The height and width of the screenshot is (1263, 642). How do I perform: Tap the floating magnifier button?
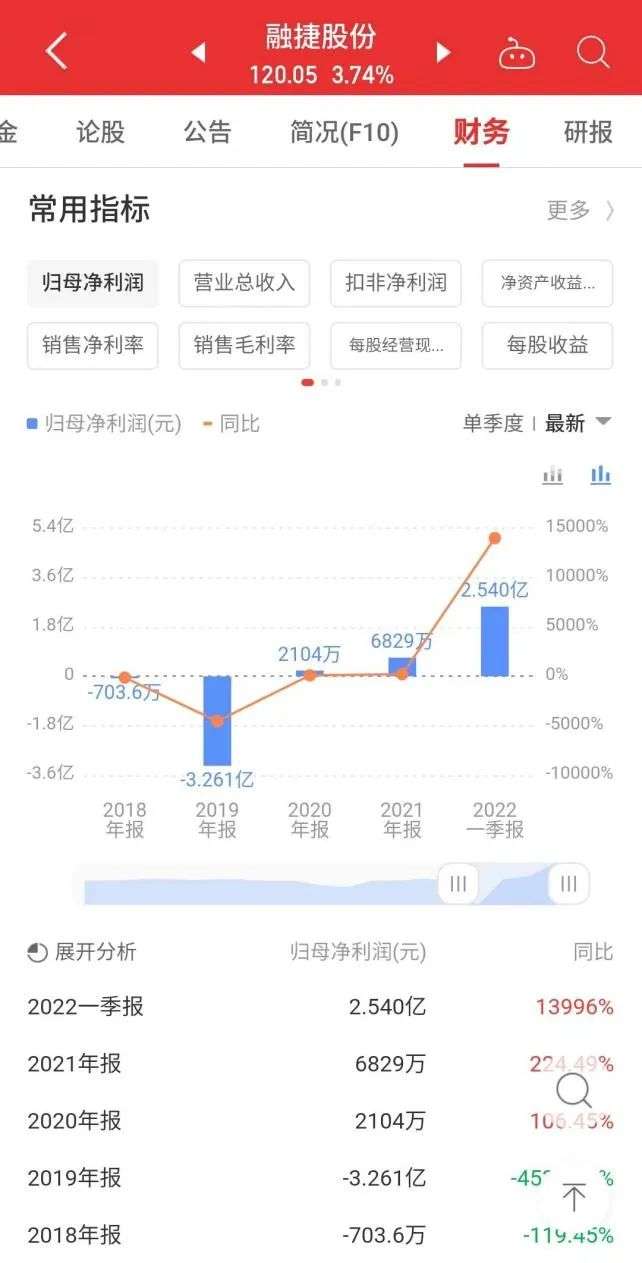[574, 1092]
